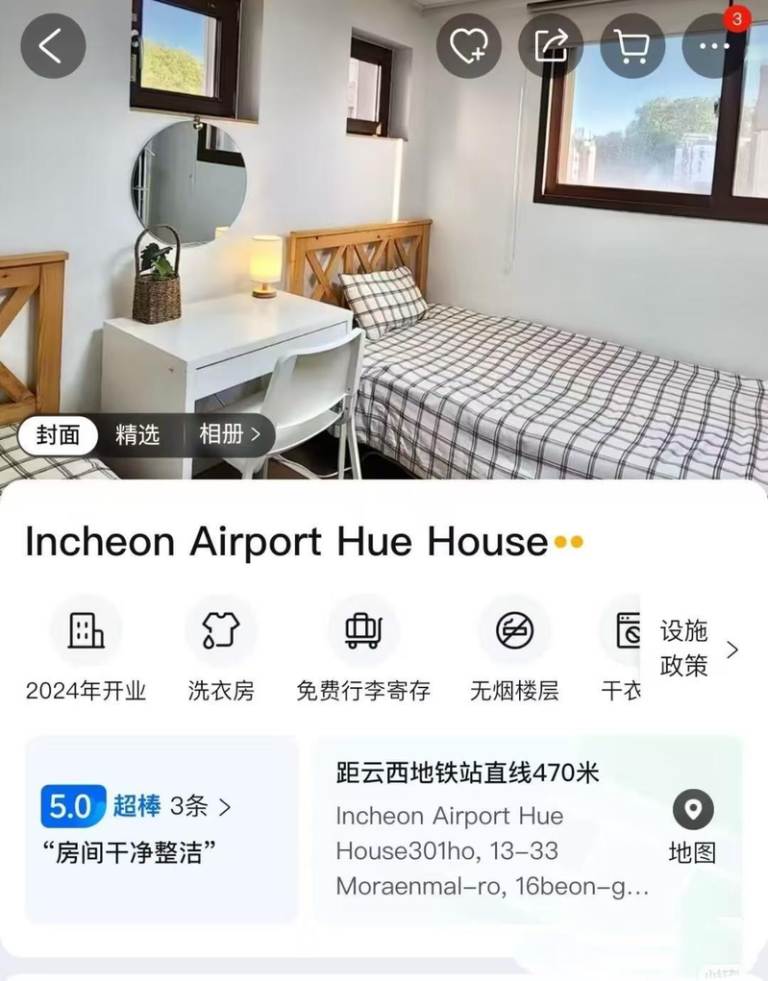Switch to the 精选 photo tab
Screen dimensions: 768x981
tap(137, 435)
